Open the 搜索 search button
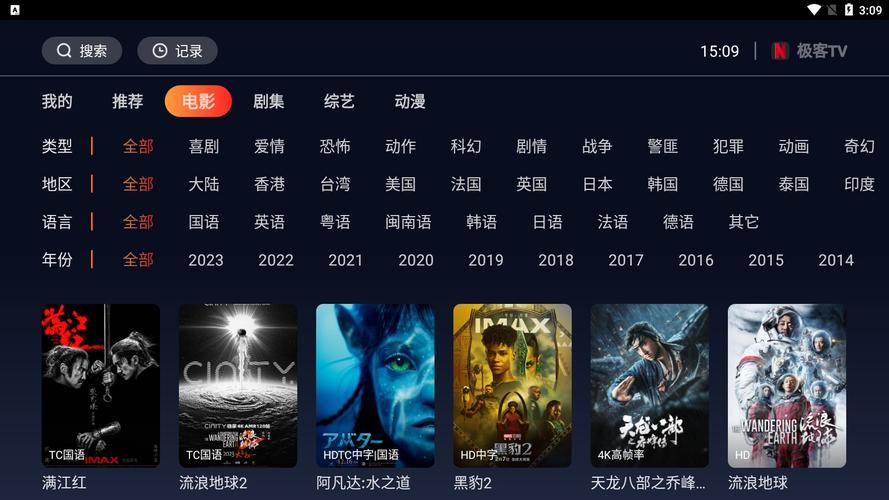Screen dimensions: 889x500 pyautogui.click(x=82, y=51)
